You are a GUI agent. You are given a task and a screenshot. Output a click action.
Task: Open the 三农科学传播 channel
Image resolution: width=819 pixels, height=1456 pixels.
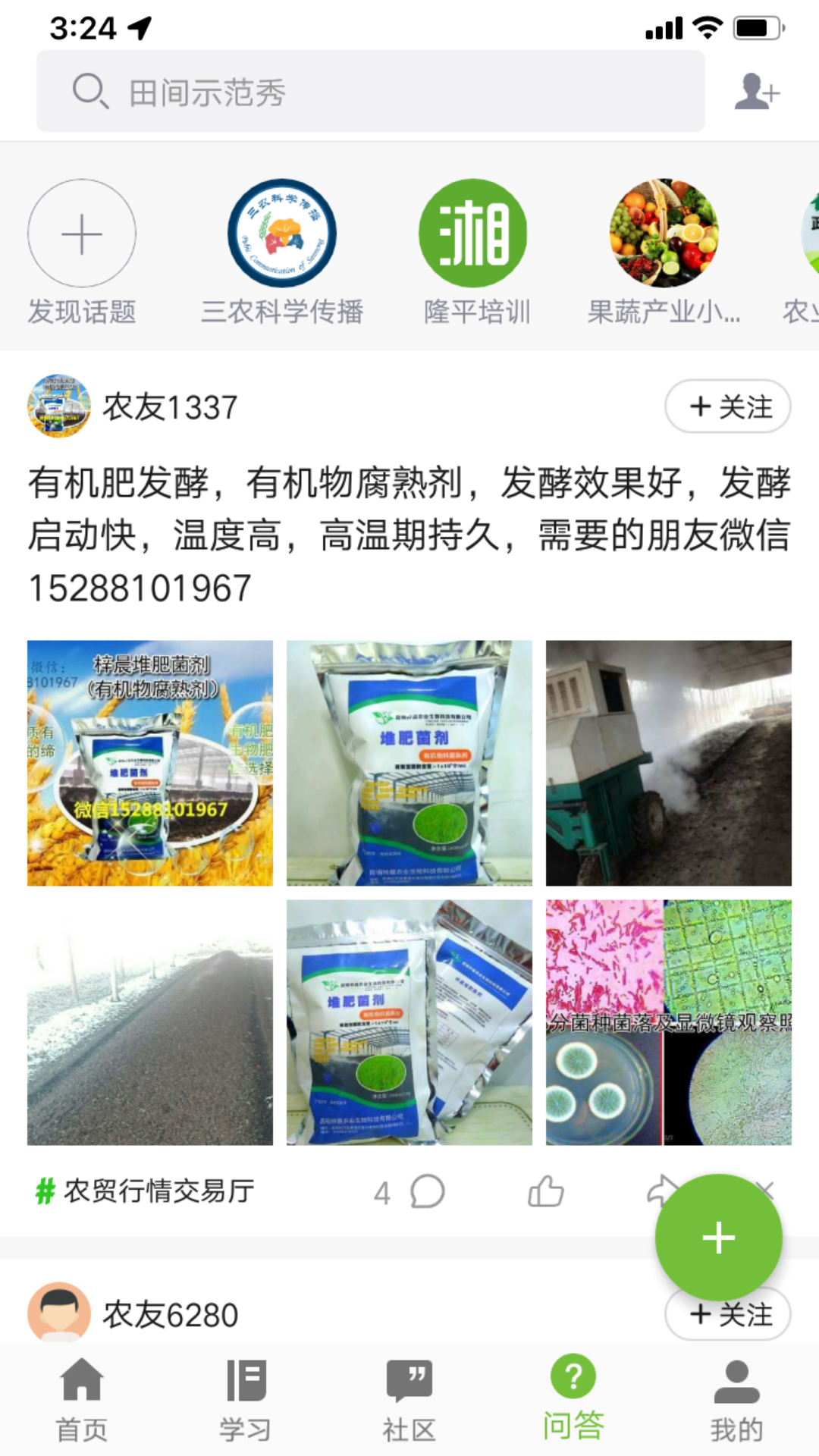[282, 234]
